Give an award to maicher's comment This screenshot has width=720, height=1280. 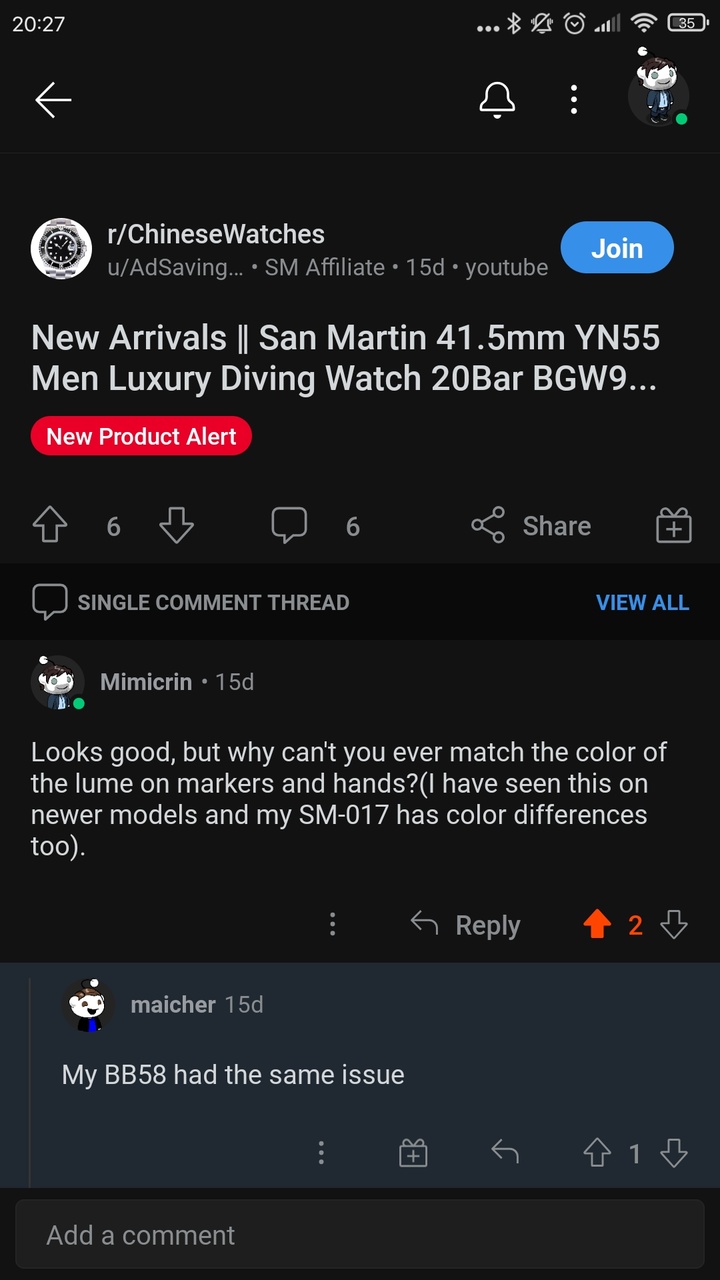point(413,1153)
